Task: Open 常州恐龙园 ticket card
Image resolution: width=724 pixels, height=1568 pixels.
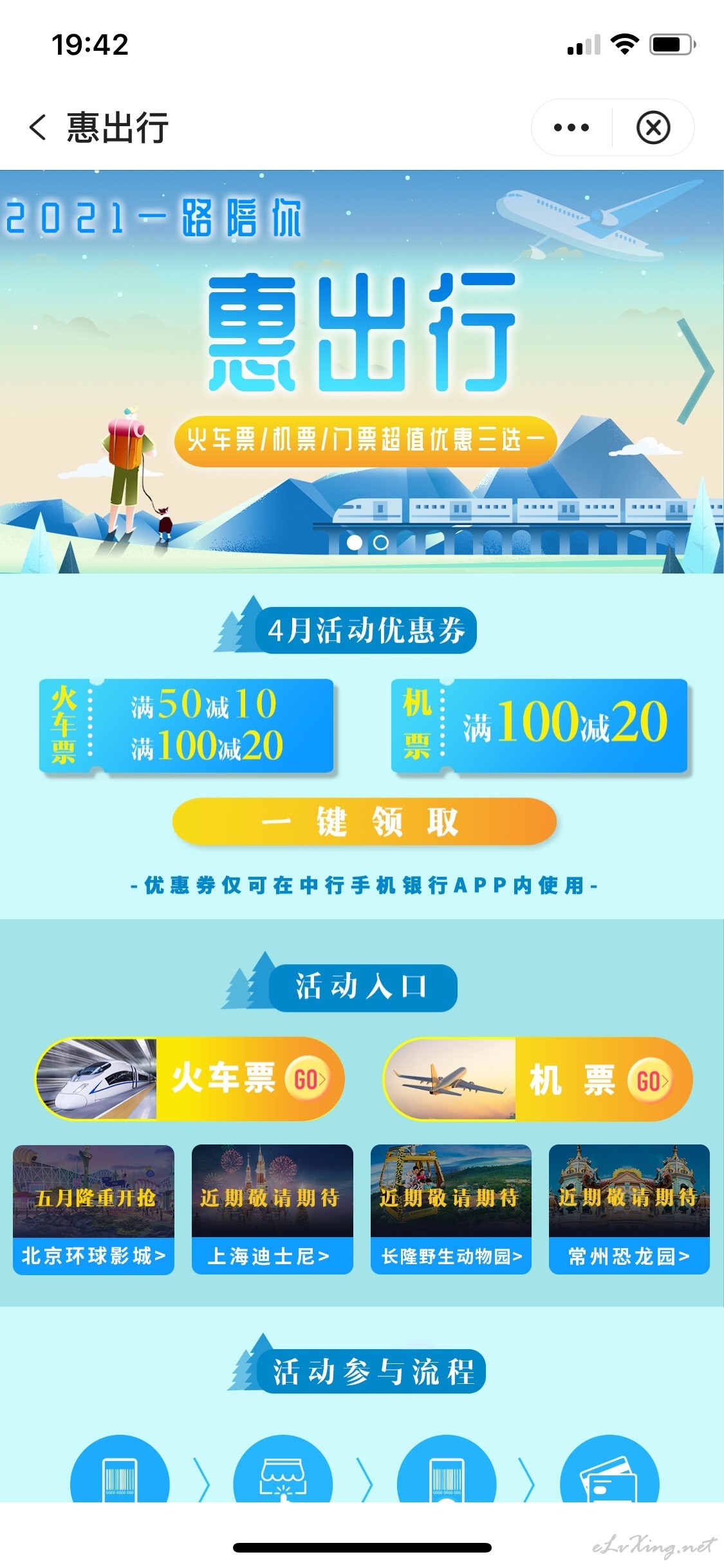Action: (629, 1209)
